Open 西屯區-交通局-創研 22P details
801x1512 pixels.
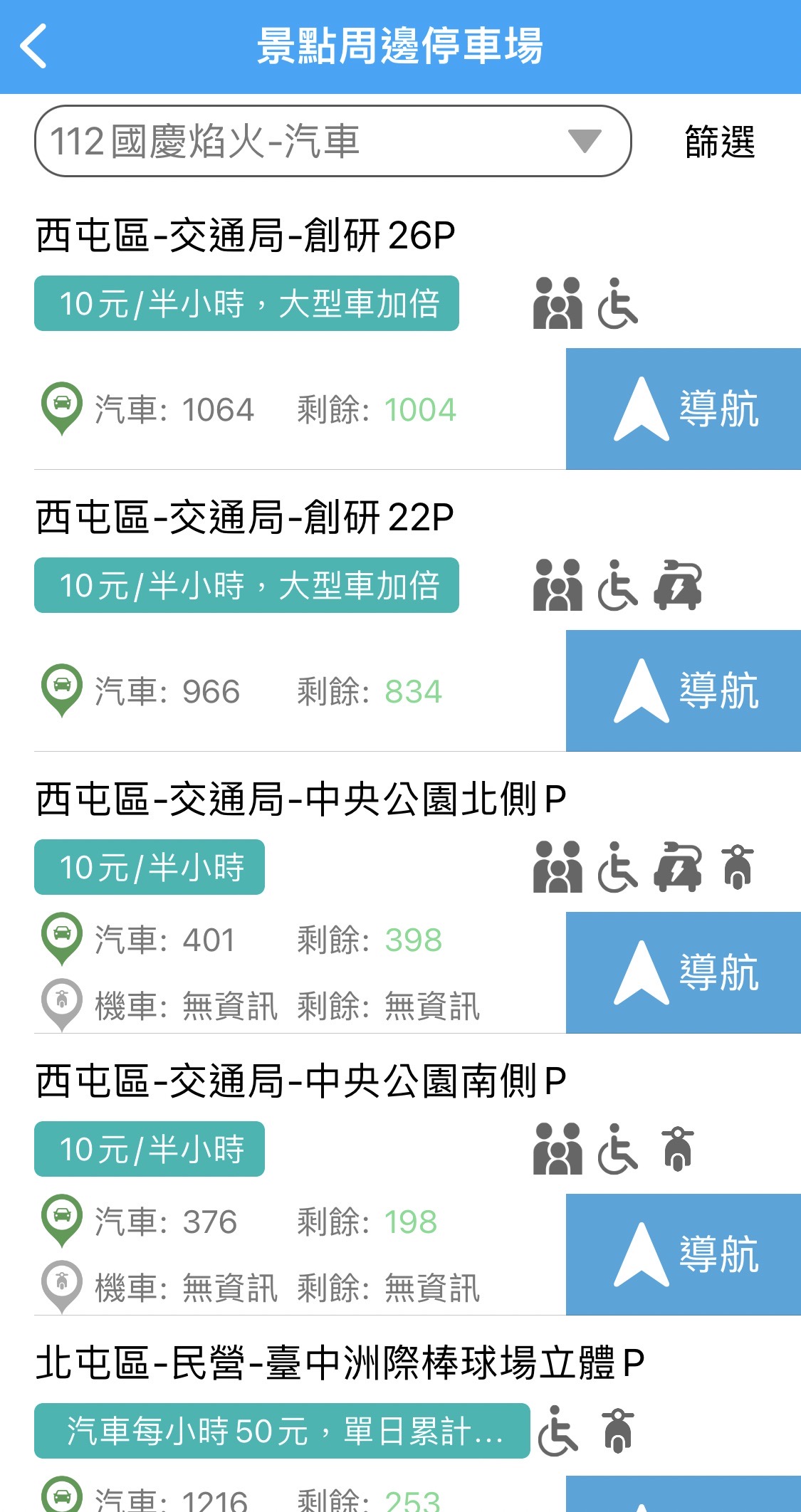tap(245, 517)
